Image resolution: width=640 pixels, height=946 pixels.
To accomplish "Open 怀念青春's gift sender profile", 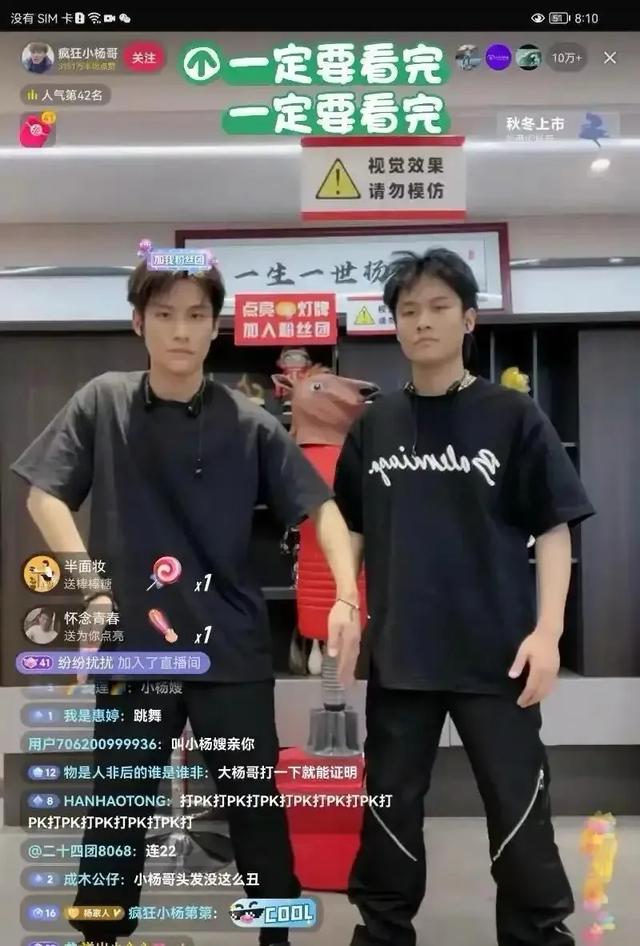I will [x=42, y=625].
